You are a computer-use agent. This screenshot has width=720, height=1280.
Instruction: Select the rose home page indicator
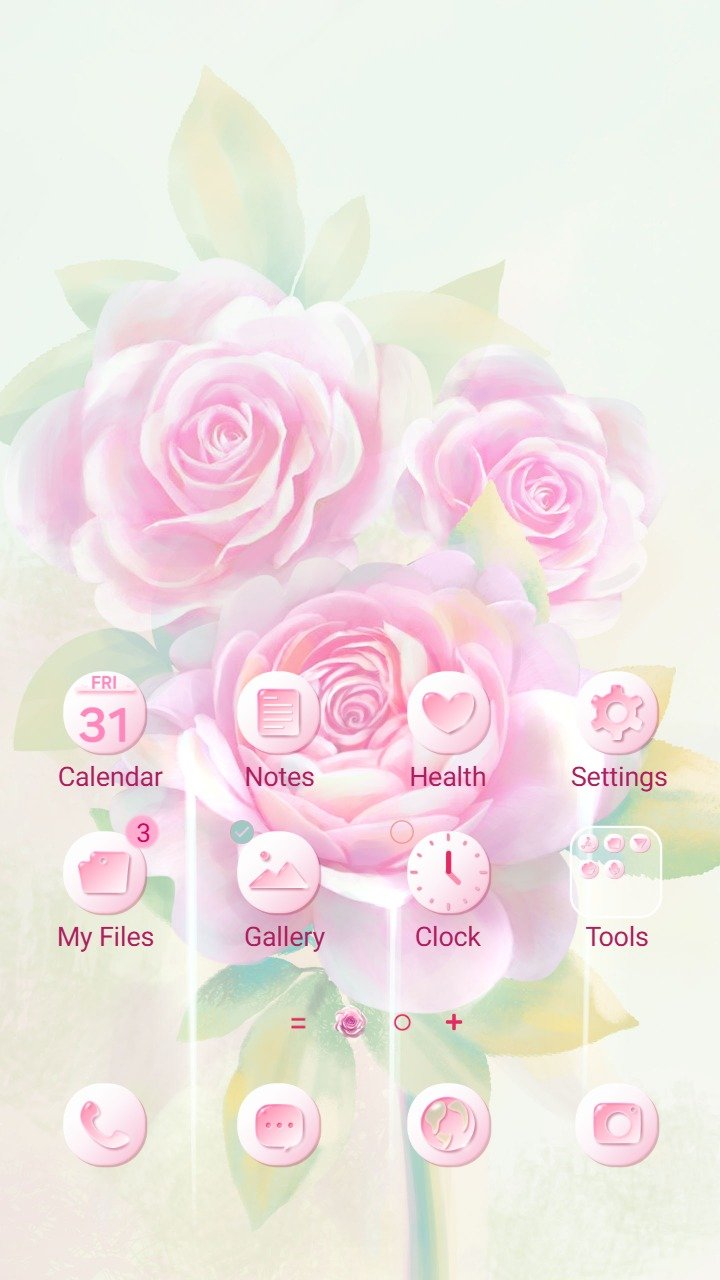click(x=350, y=1022)
